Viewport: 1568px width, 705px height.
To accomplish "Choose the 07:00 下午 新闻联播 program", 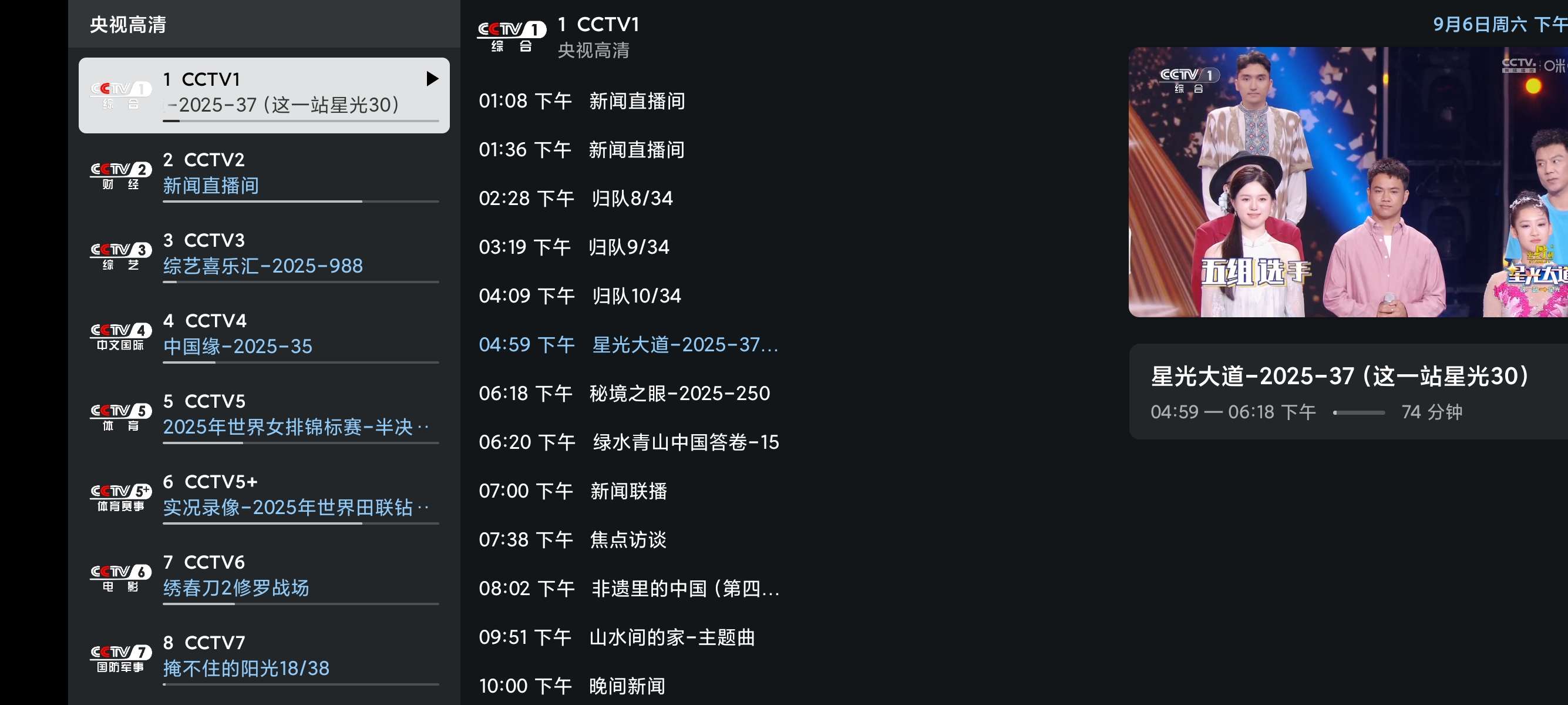I will coord(572,491).
